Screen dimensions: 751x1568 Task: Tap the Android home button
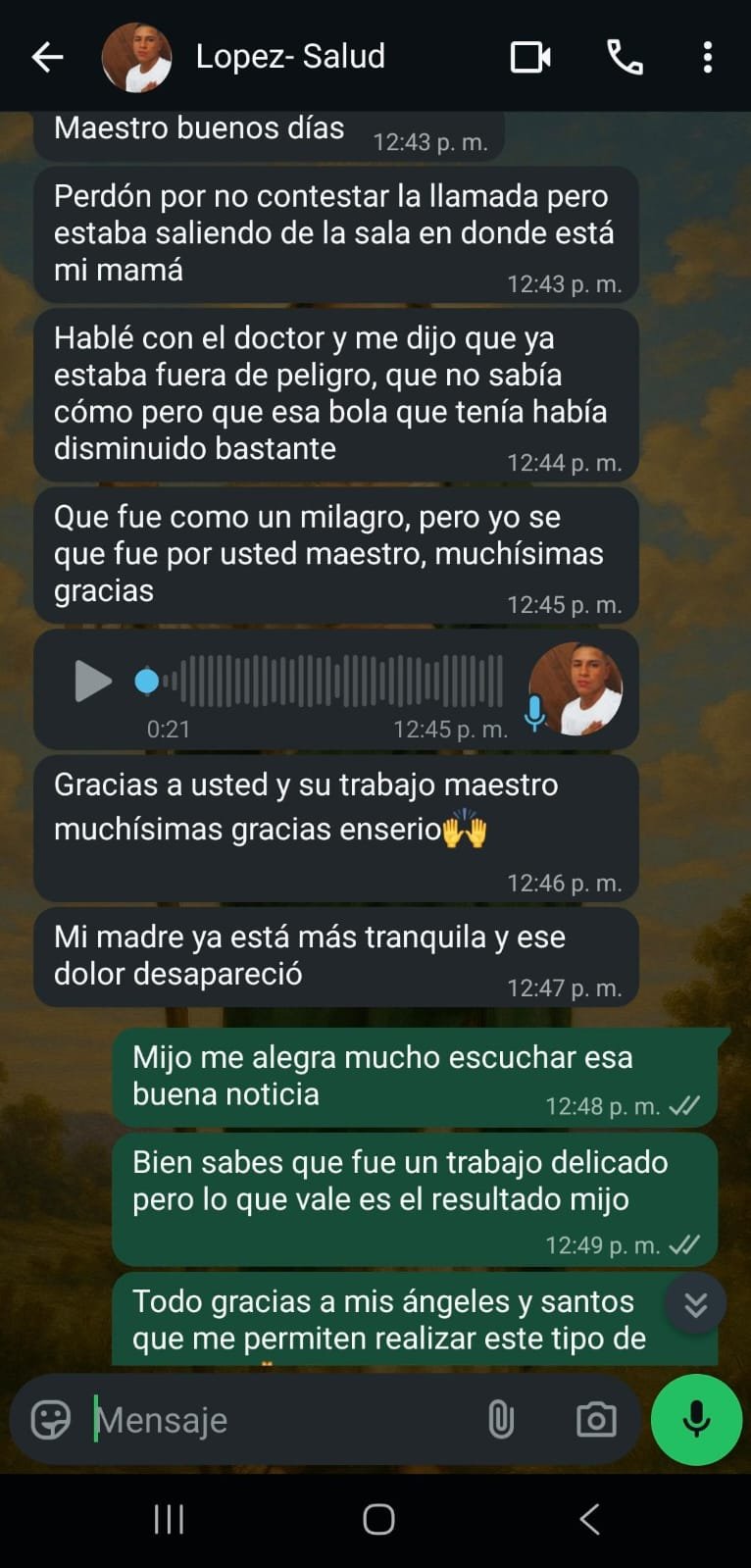[375, 1519]
